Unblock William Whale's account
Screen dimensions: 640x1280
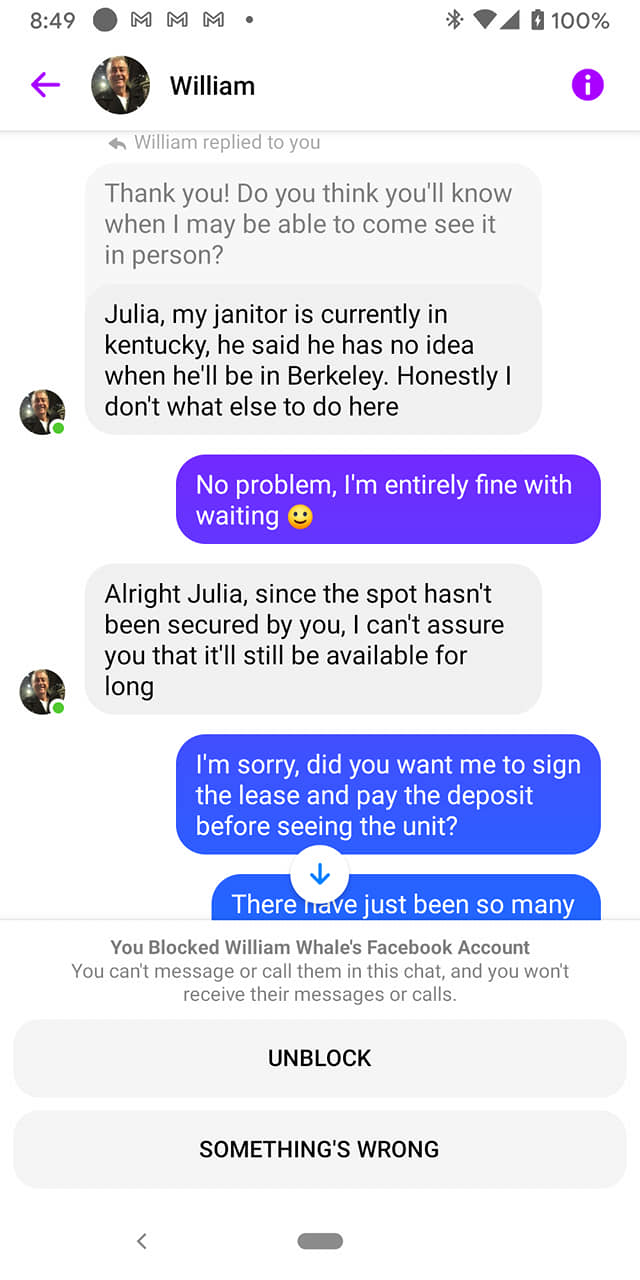pos(320,1058)
